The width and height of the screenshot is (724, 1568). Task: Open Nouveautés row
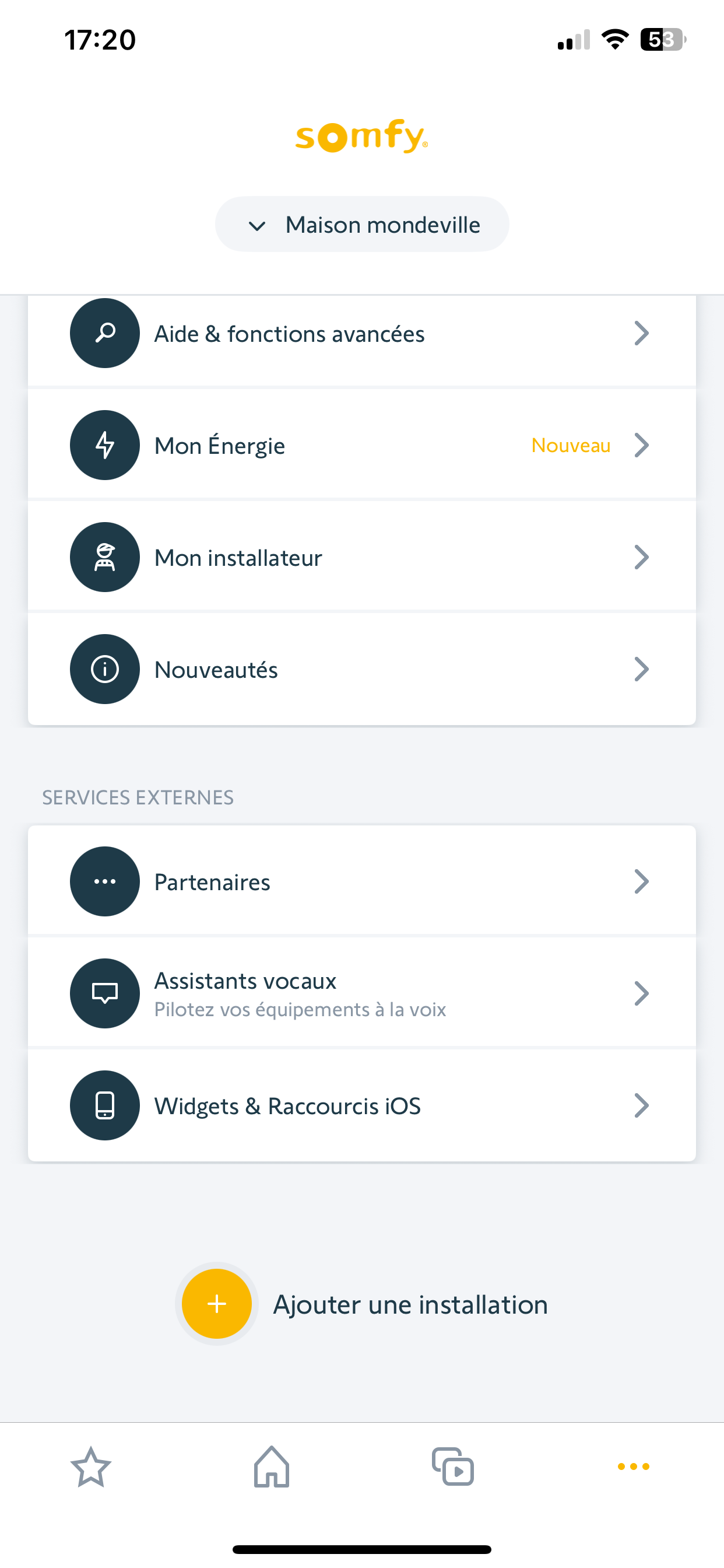pyautogui.click(x=361, y=670)
